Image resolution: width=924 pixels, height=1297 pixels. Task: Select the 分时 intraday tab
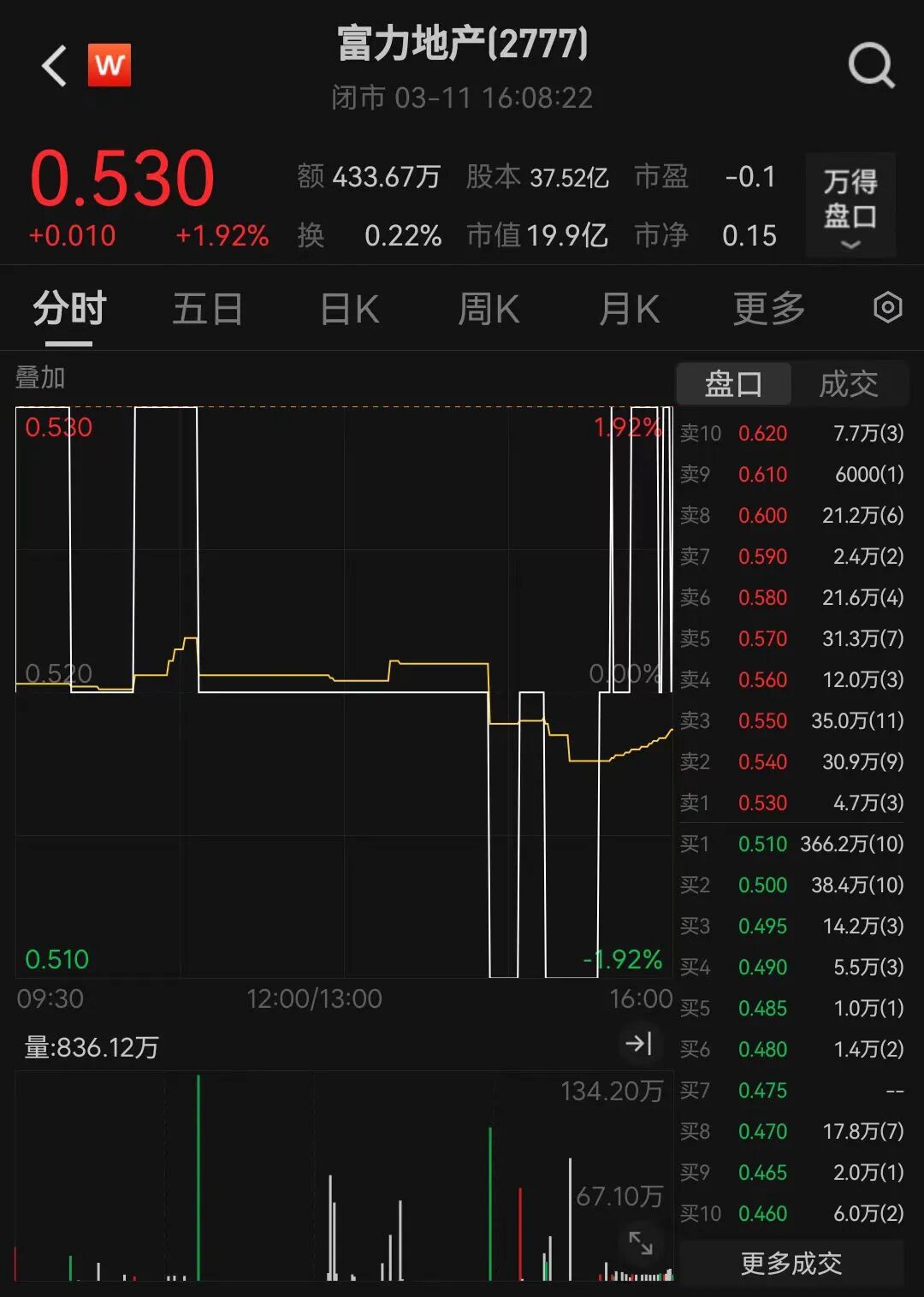click(69, 309)
